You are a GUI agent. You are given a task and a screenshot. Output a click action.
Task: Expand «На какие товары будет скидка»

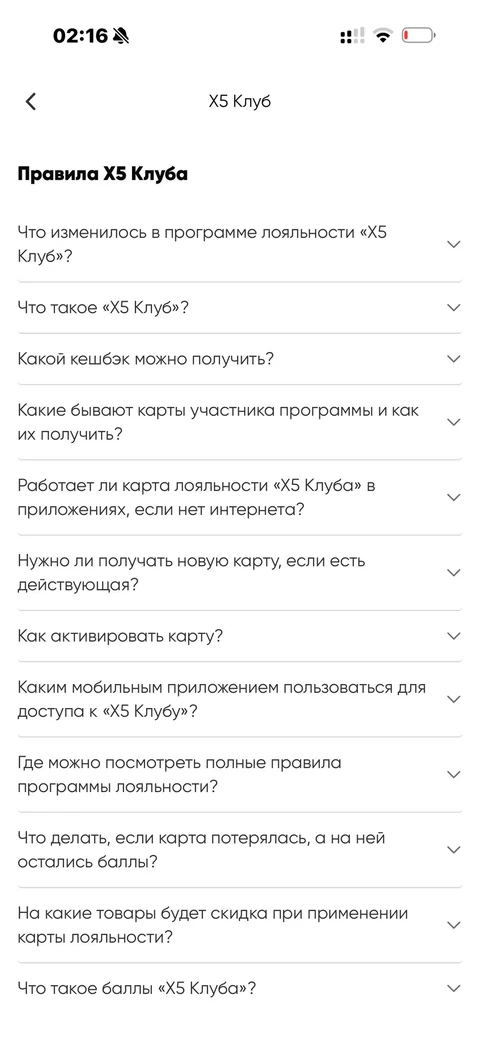click(x=239, y=925)
